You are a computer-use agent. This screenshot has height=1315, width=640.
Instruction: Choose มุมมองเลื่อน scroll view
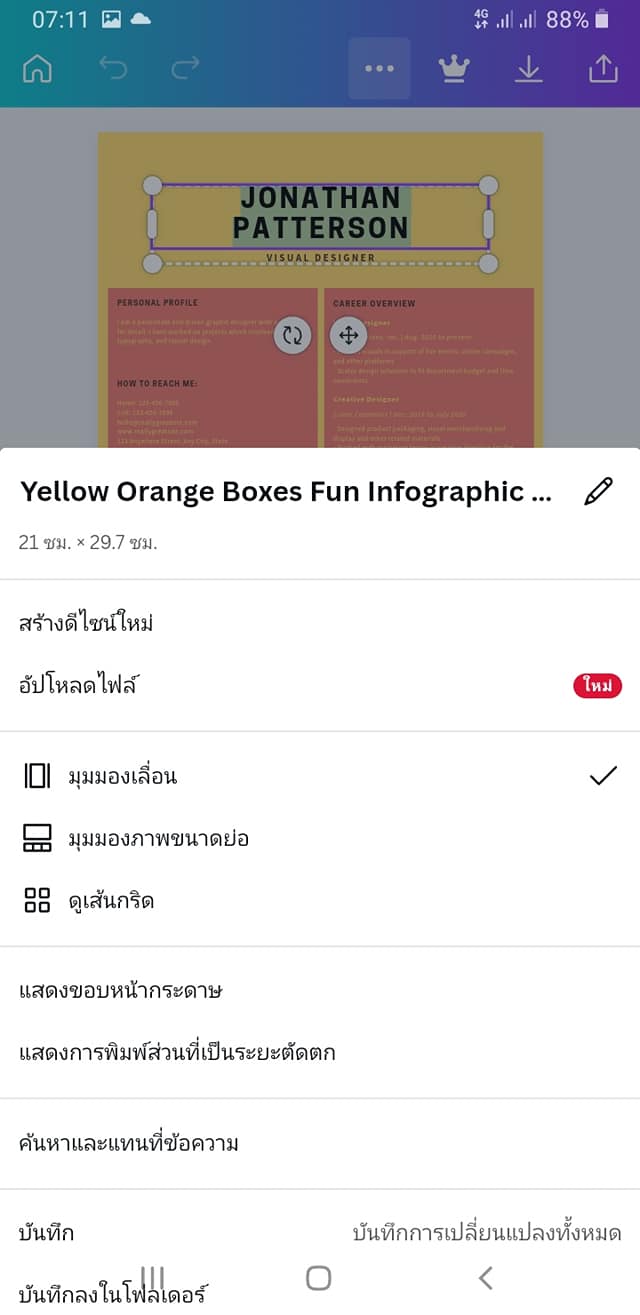click(122, 776)
